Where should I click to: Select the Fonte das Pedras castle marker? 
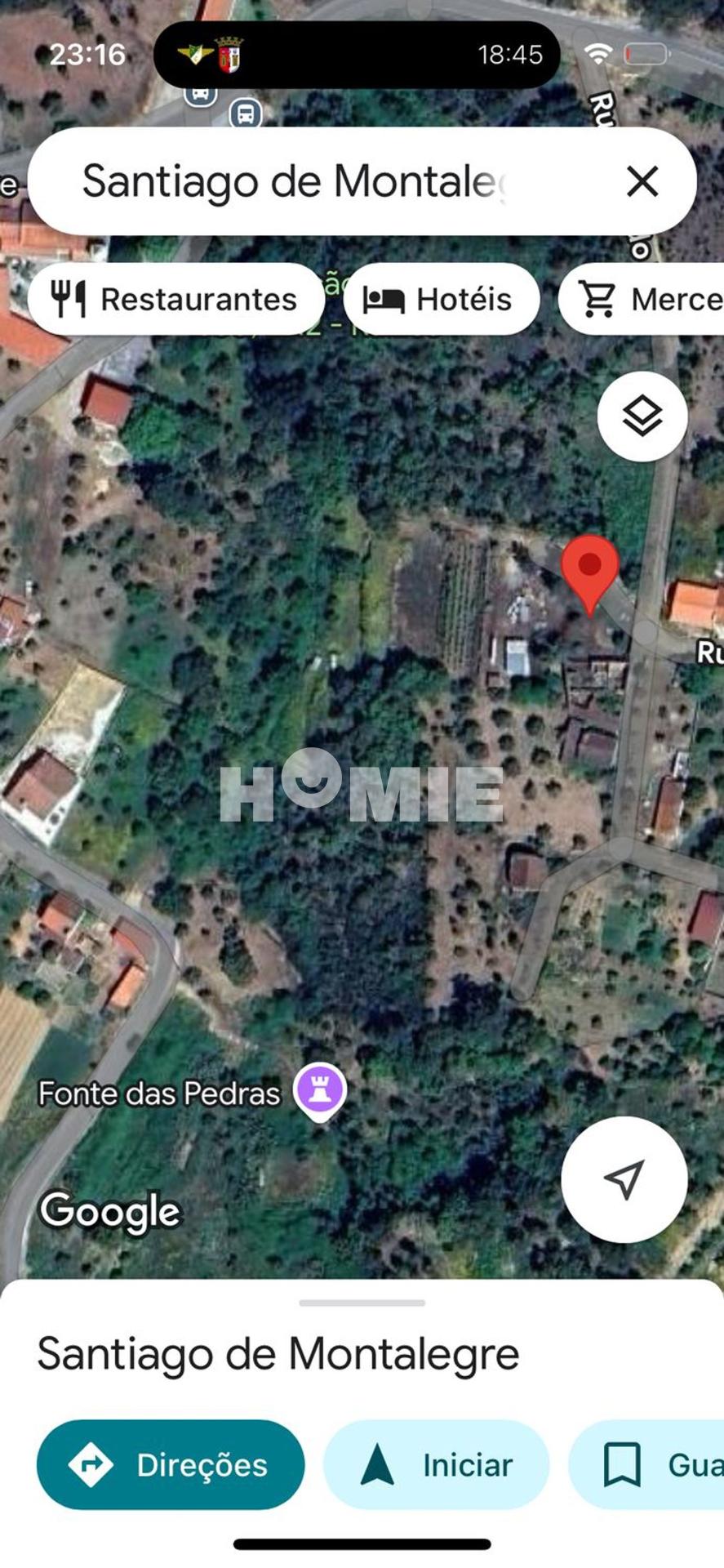point(320,1089)
